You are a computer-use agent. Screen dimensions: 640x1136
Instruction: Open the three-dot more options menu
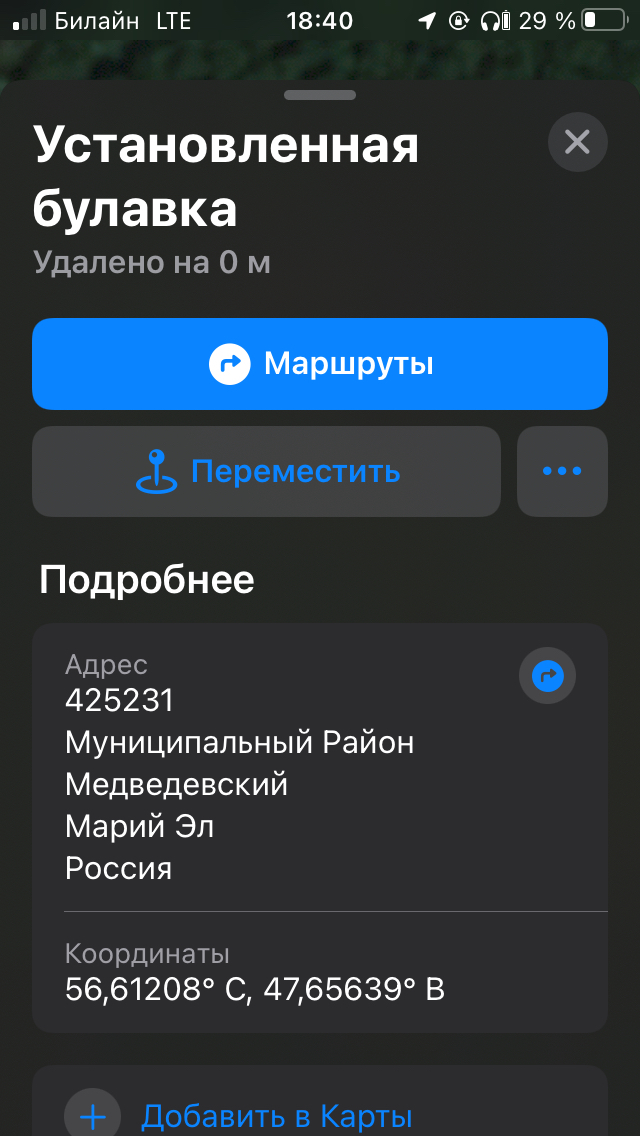coord(562,472)
